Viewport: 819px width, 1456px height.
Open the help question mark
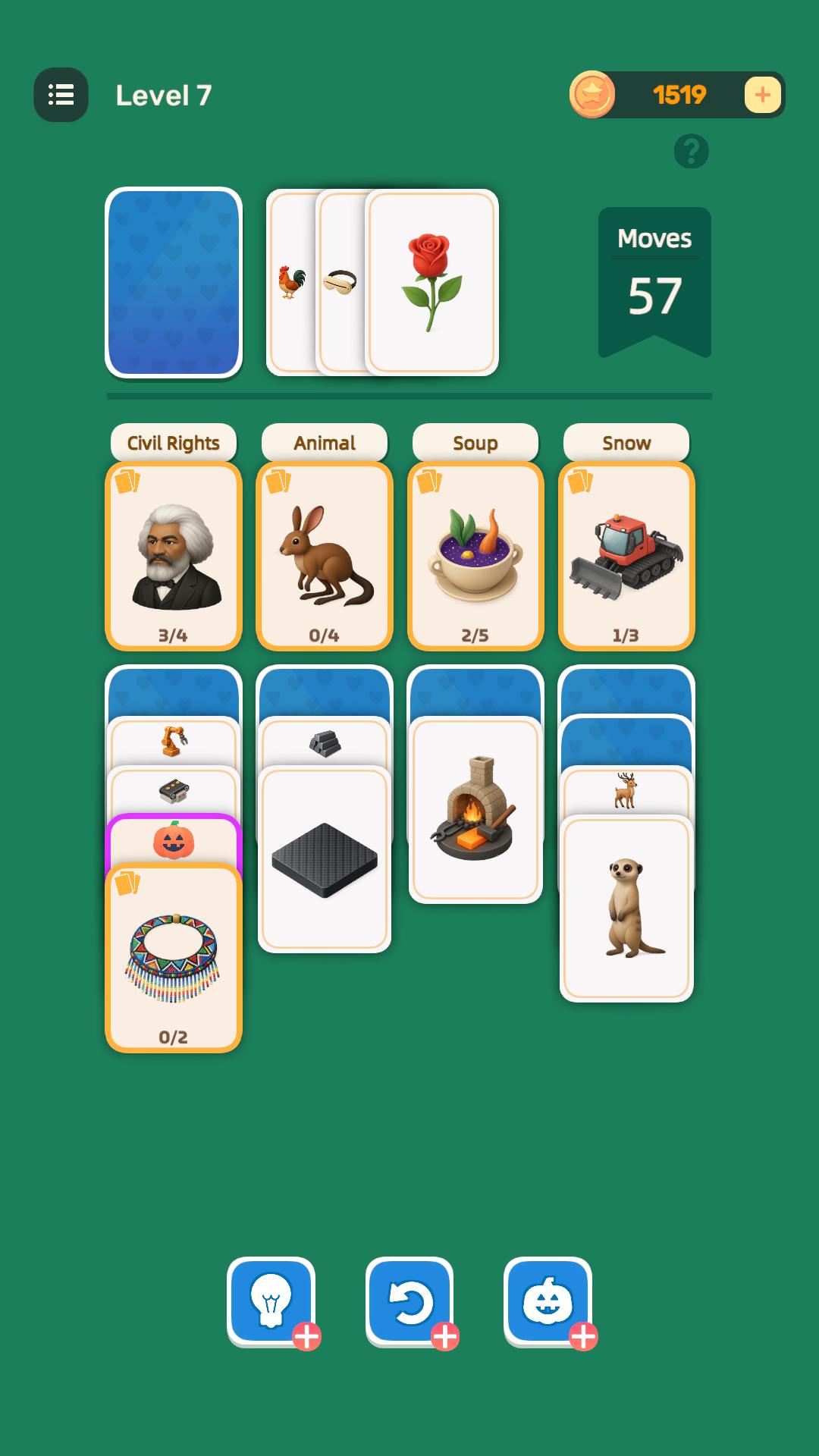point(691,151)
